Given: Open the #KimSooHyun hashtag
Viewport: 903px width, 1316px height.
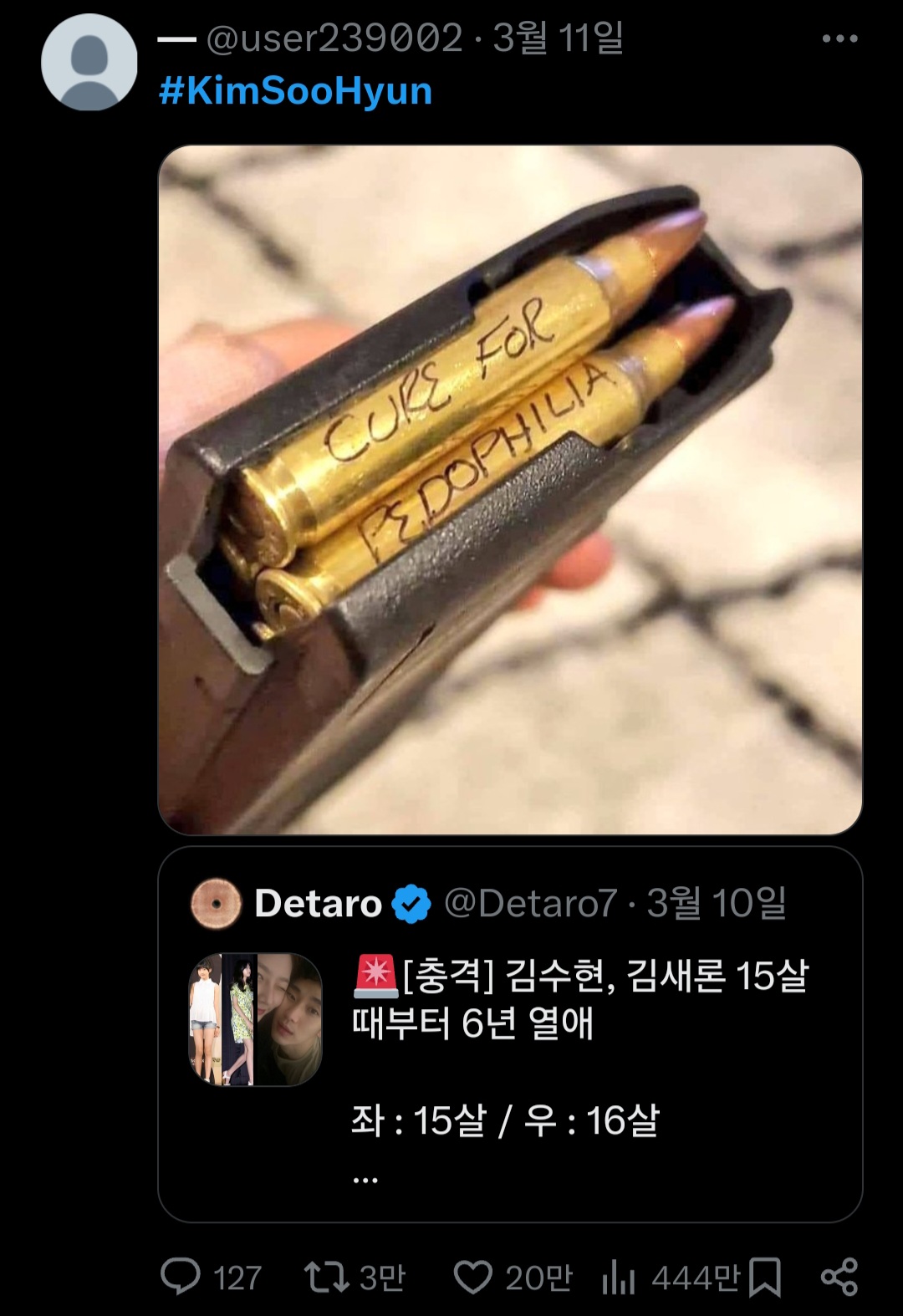Looking at the screenshot, I should (295, 91).
